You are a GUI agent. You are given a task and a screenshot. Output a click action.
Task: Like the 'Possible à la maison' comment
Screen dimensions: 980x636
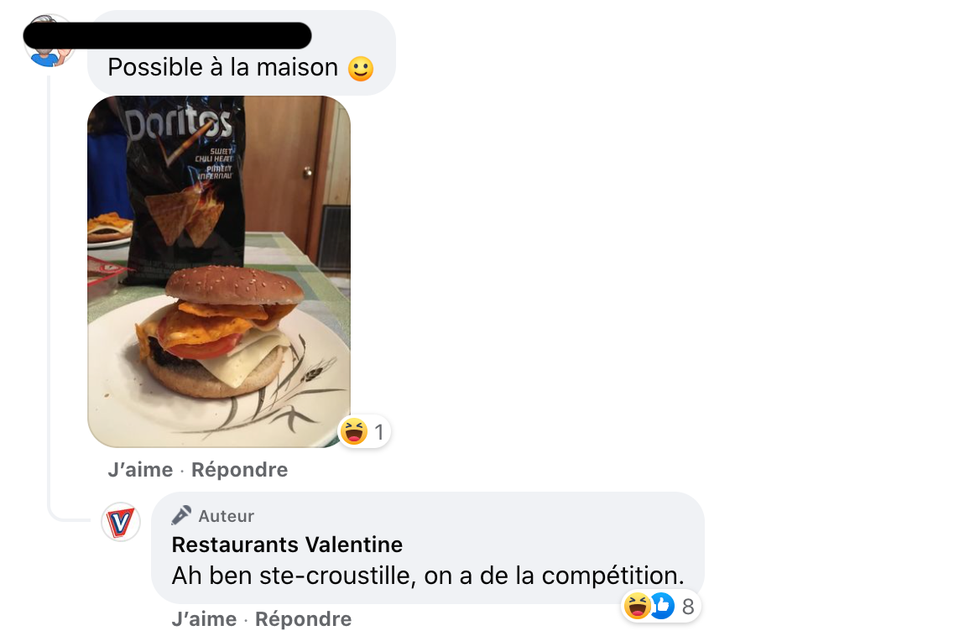[139, 469]
